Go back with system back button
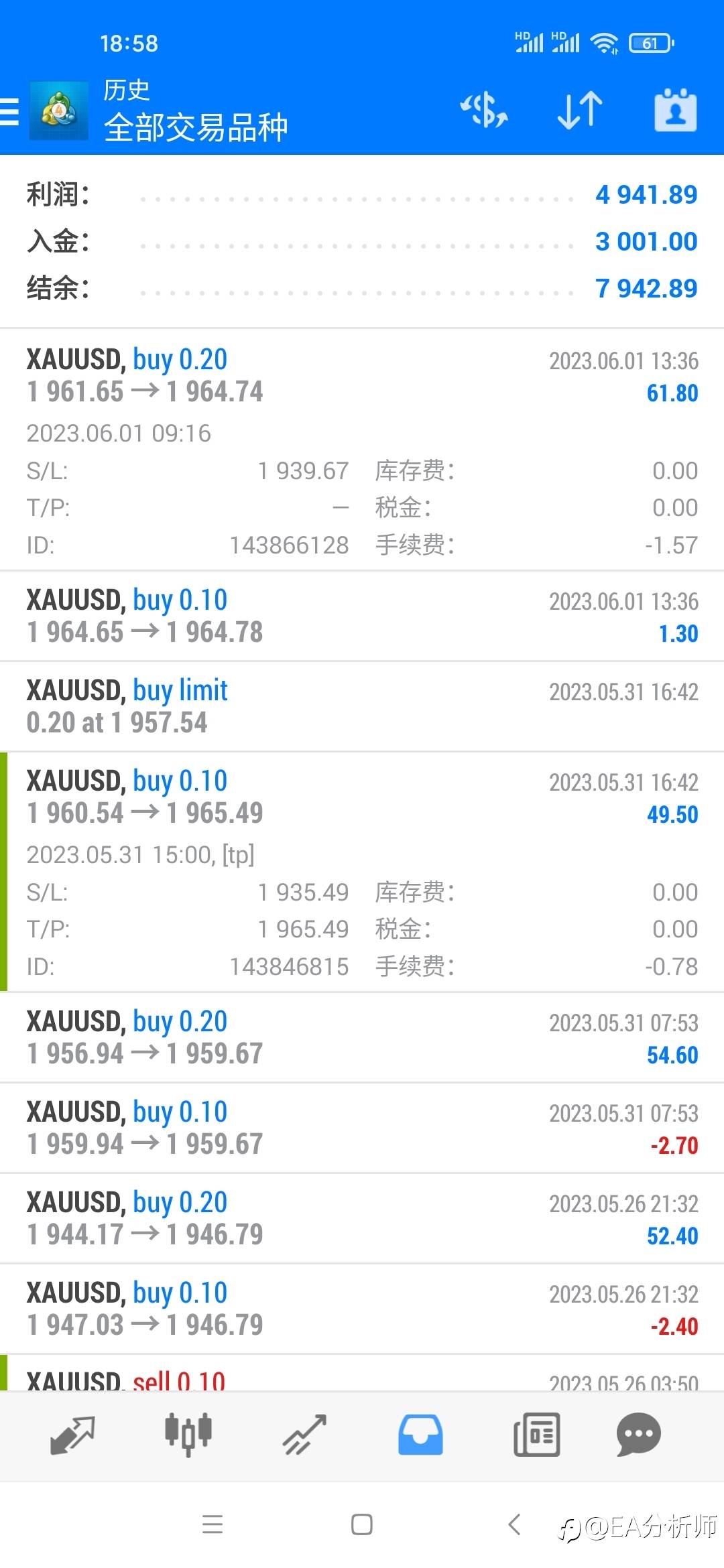This screenshot has width=724, height=1568. pos(514,1525)
